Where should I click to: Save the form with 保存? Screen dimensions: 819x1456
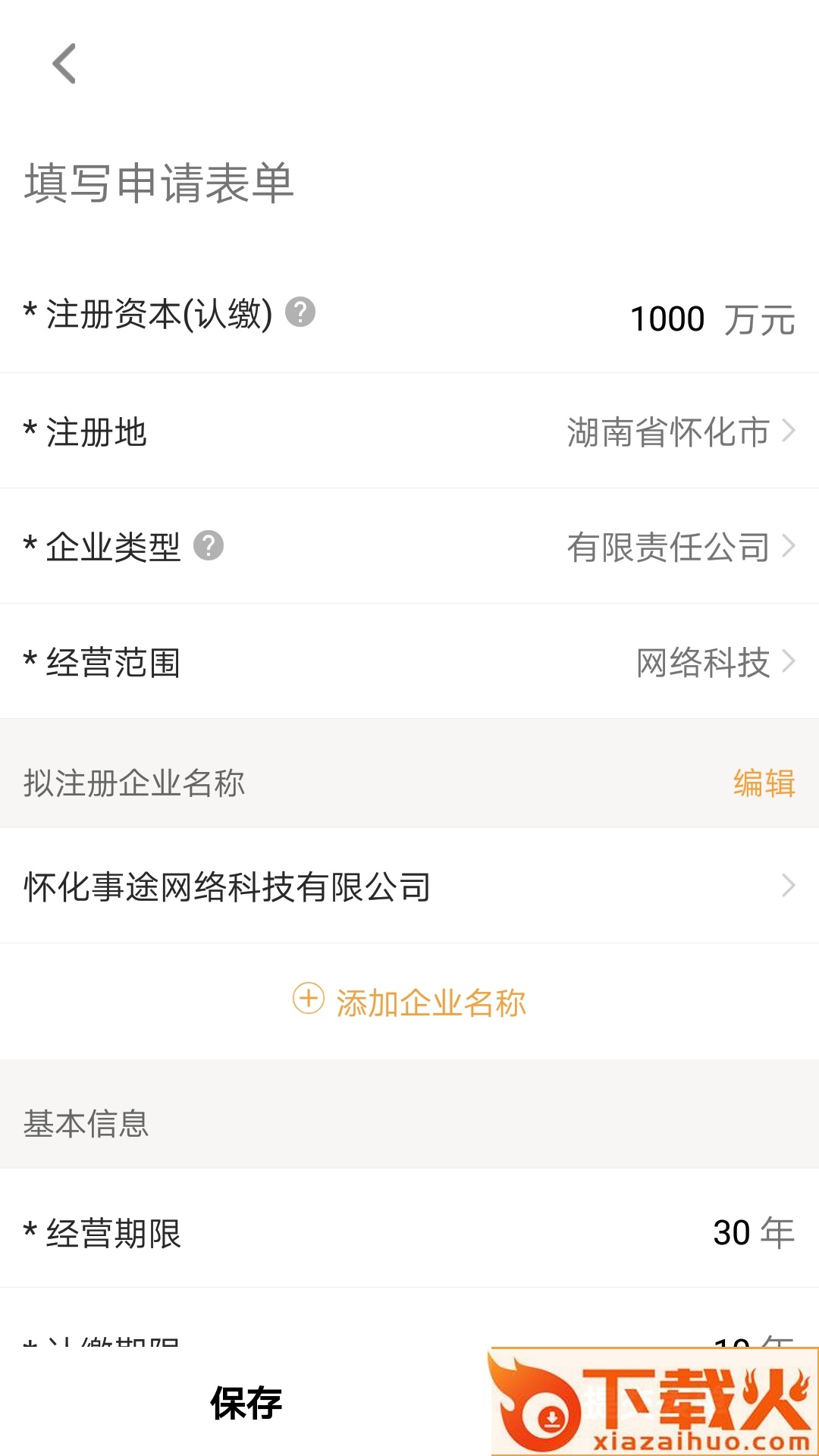coord(246,1402)
